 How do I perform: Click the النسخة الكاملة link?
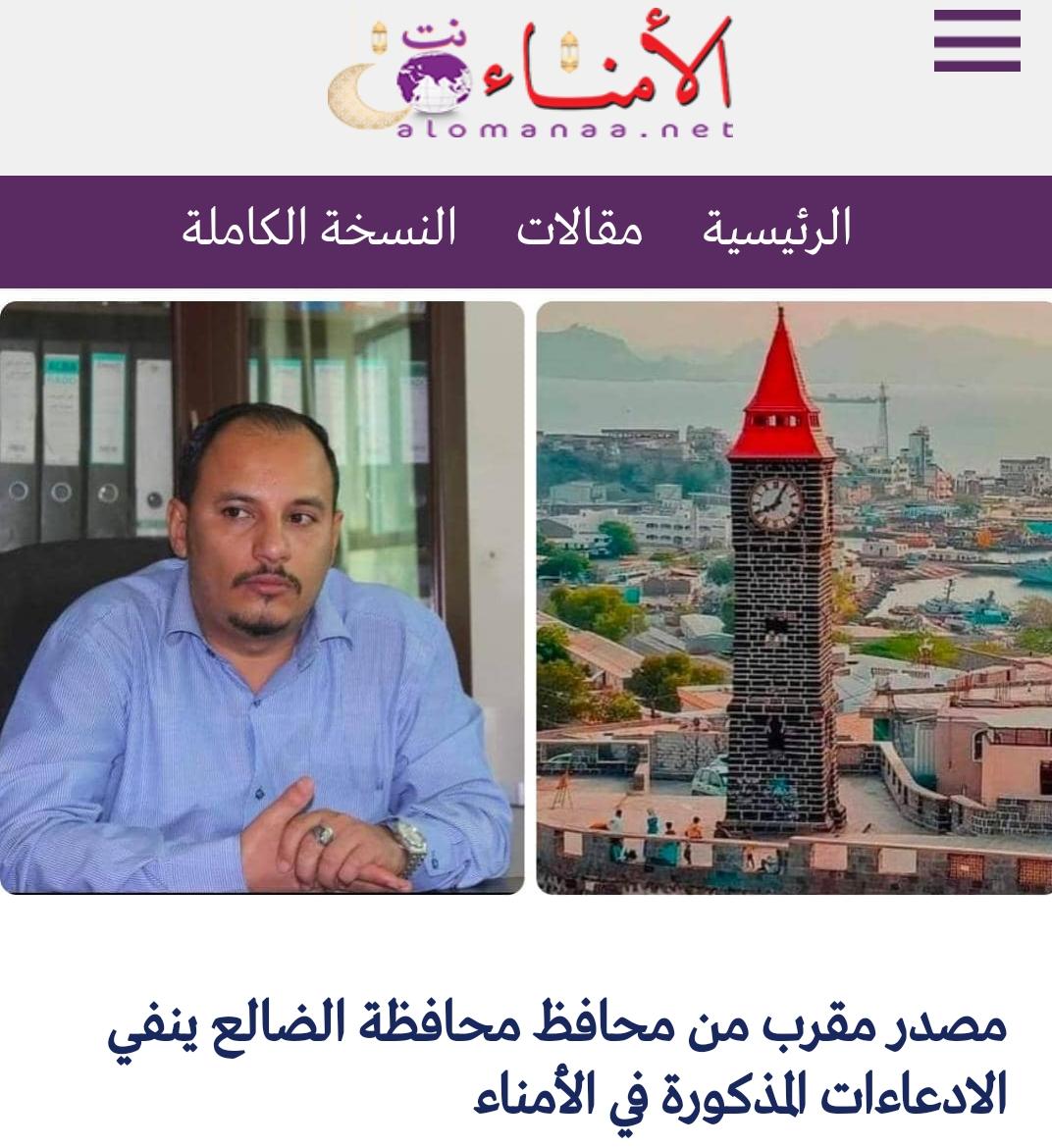coord(324,228)
